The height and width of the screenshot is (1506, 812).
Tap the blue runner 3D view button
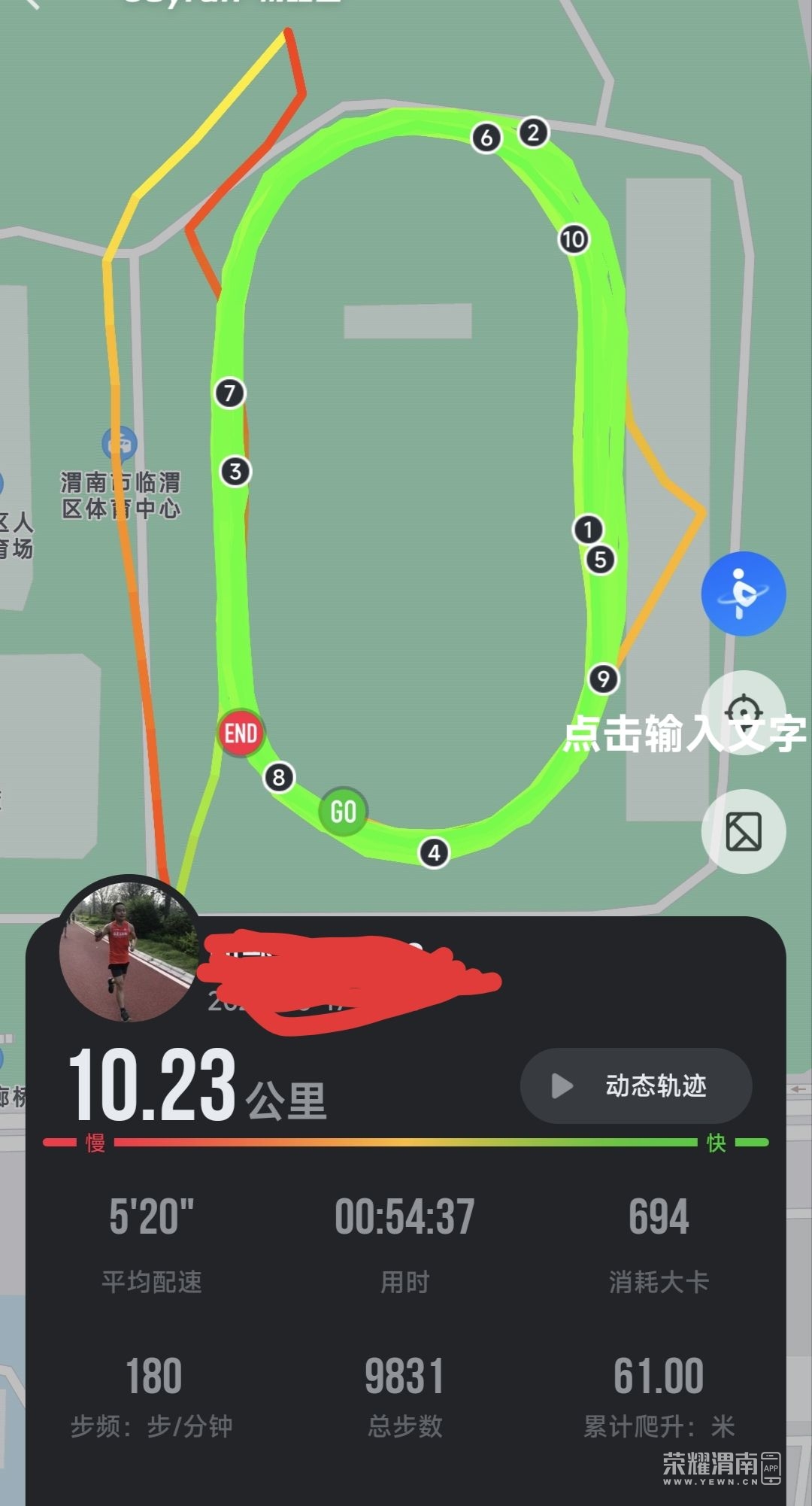tap(743, 594)
